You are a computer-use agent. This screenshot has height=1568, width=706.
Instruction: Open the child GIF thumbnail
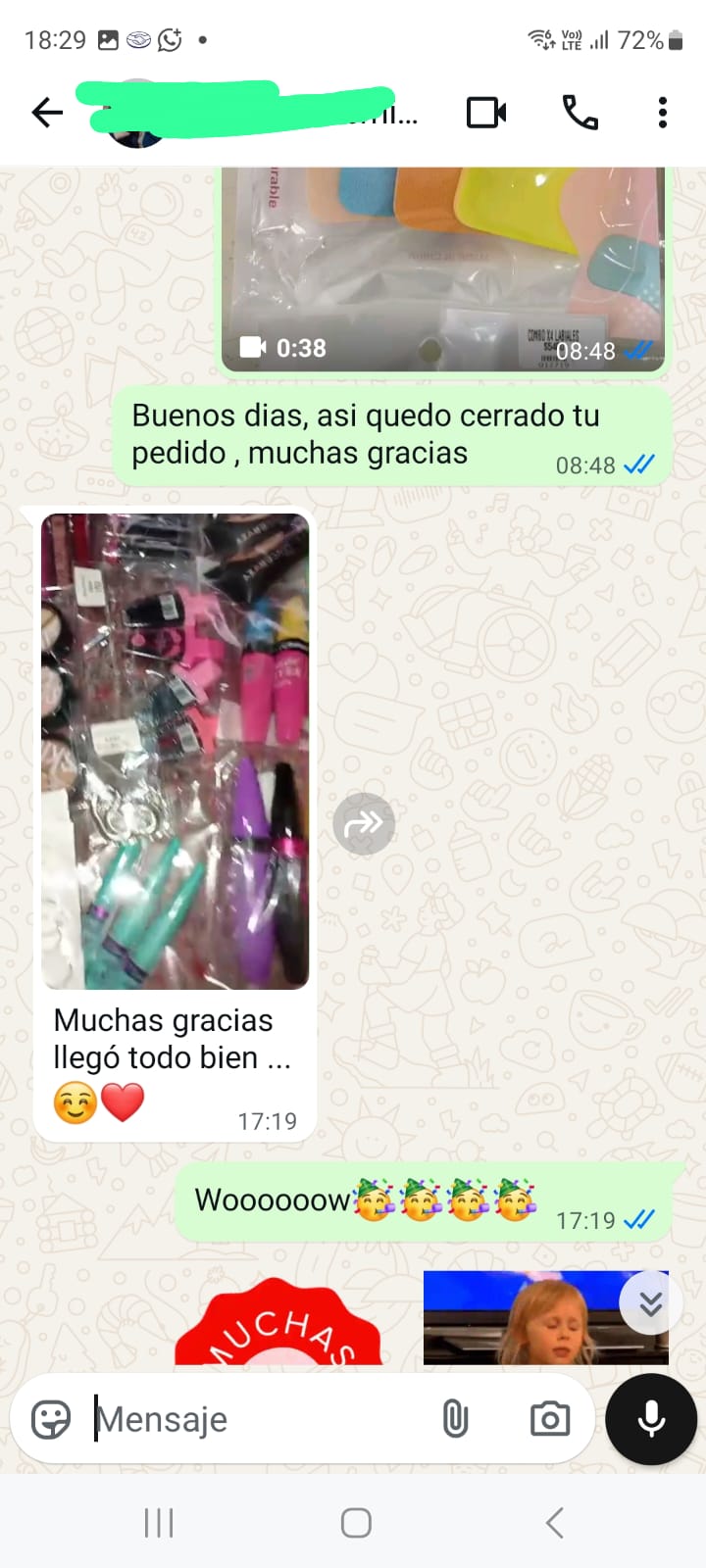529,1318
